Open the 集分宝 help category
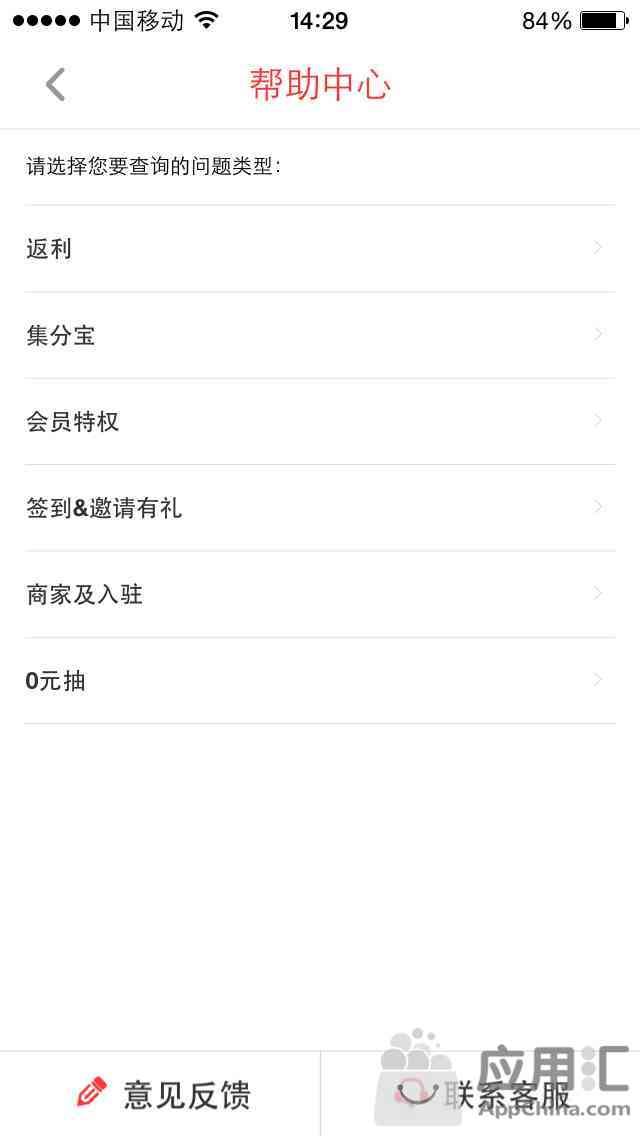This screenshot has width=640, height=1136. click(320, 335)
